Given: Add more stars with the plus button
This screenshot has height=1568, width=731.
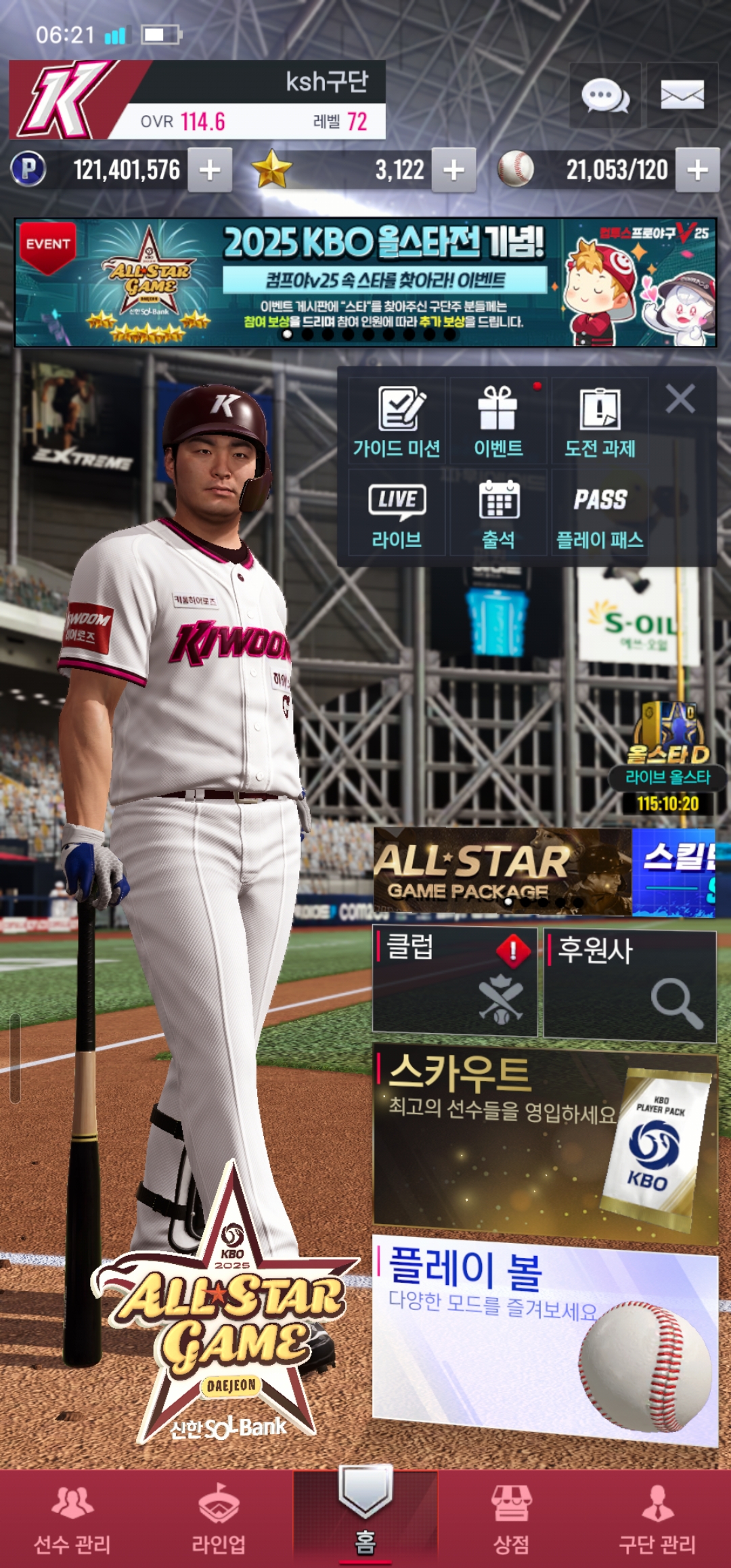Looking at the screenshot, I should coord(453,170).
